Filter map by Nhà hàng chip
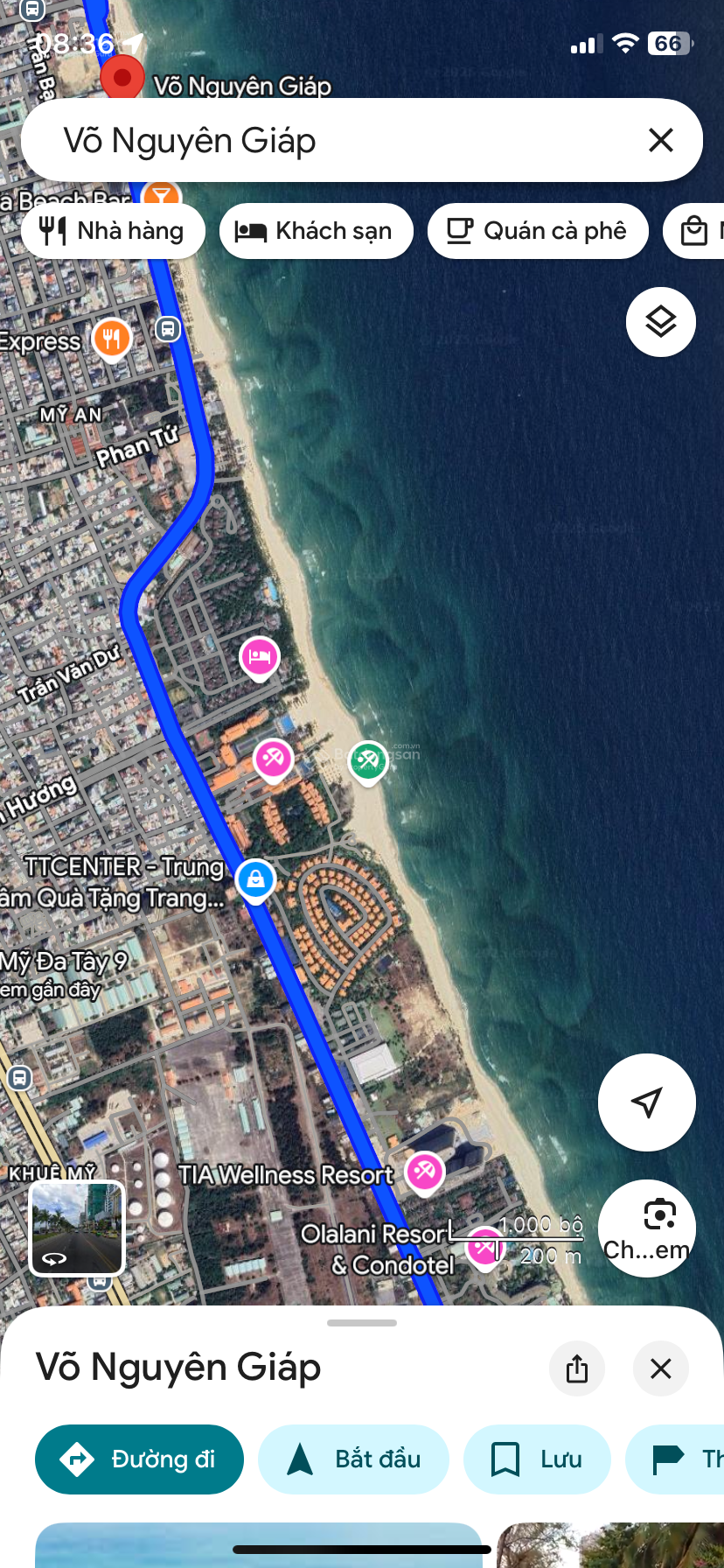 [114, 231]
